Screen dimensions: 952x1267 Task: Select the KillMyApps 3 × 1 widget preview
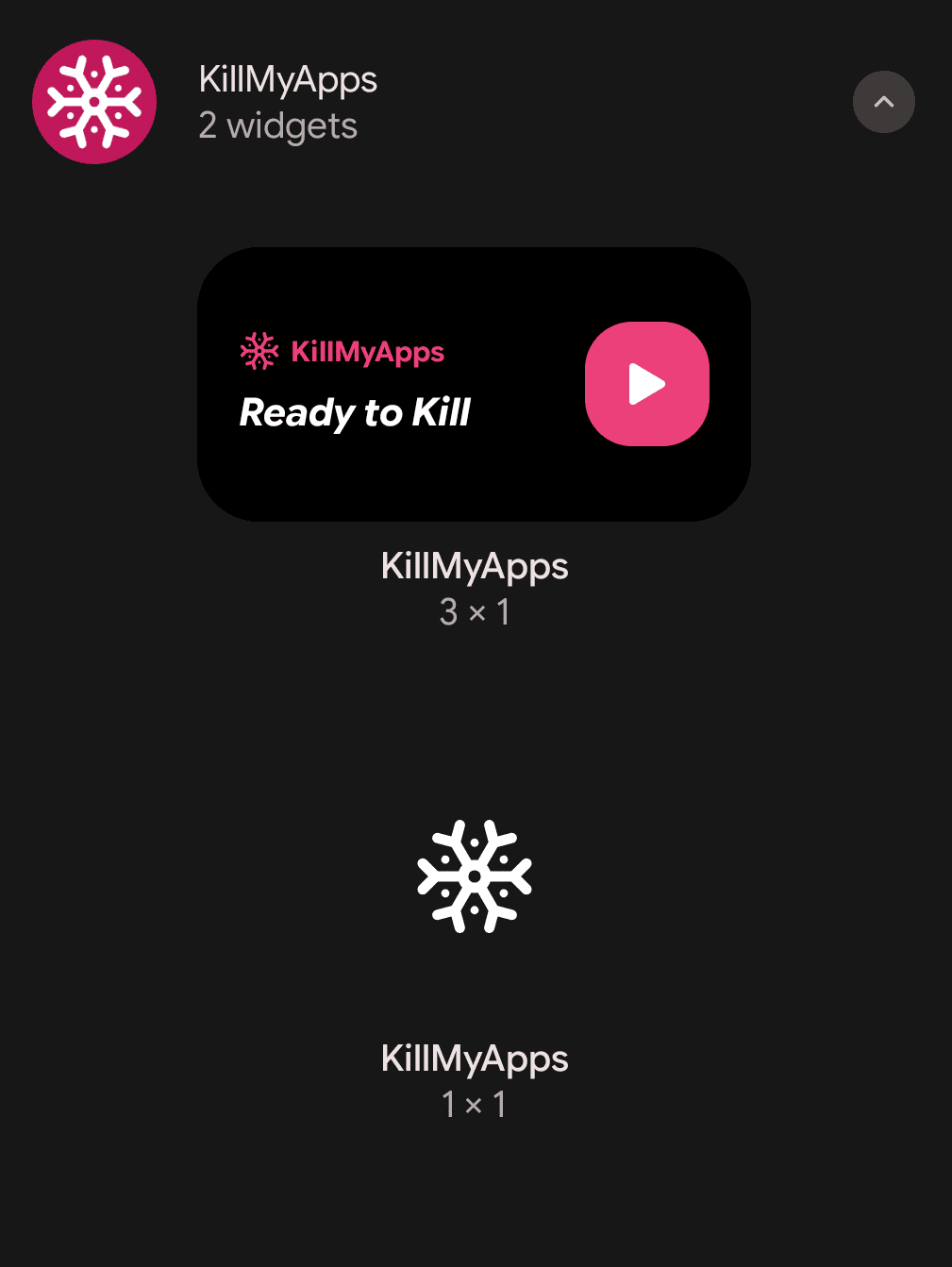point(474,384)
